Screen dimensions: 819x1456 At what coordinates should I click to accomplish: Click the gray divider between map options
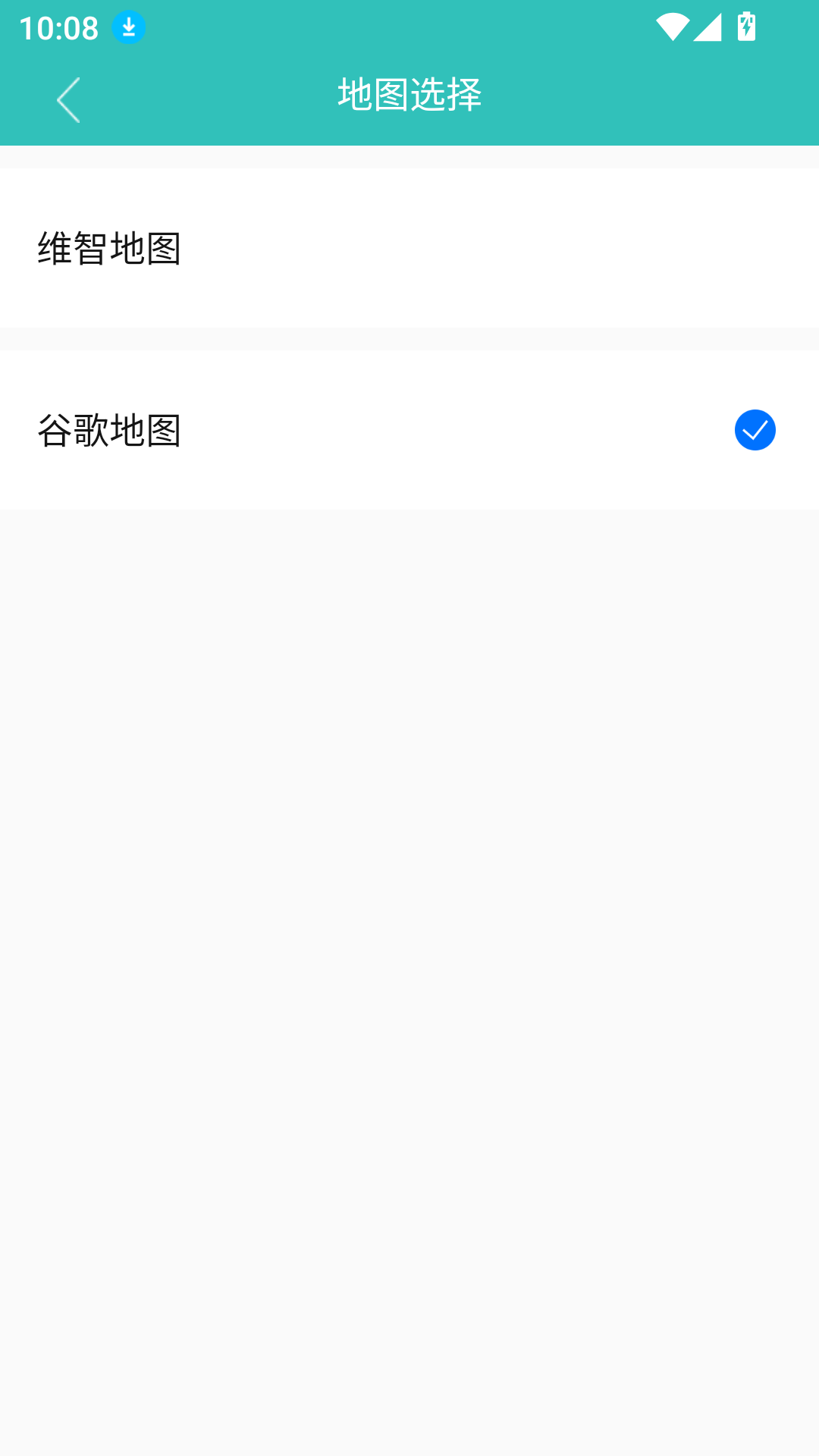[409, 341]
